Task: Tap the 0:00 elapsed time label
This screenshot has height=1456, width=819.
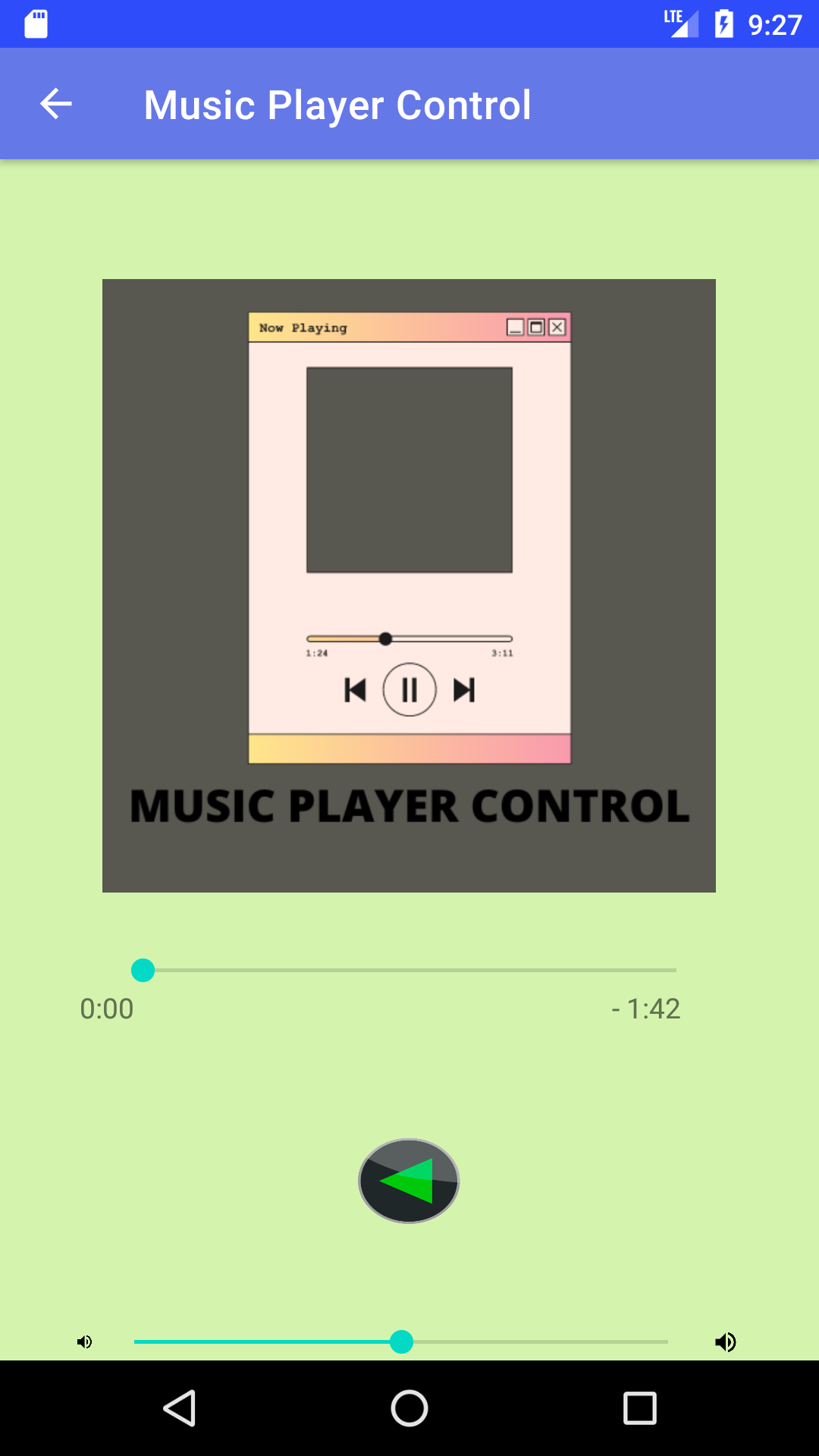Action: pyautogui.click(x=108, y=1009)
